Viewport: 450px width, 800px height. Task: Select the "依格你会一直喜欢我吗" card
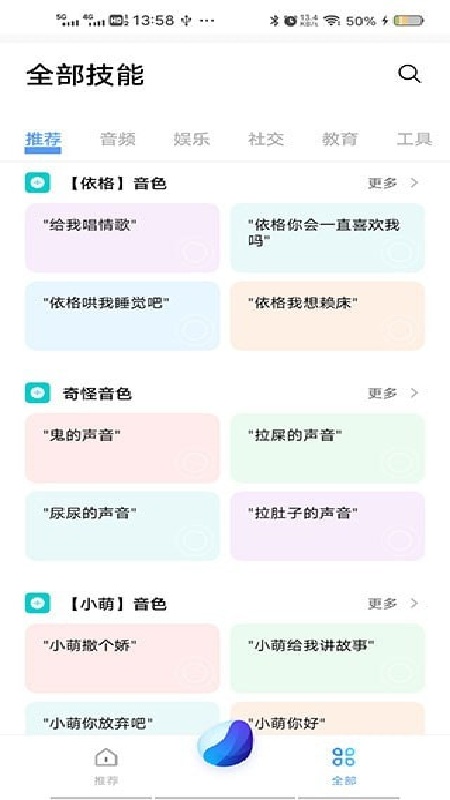328,237
